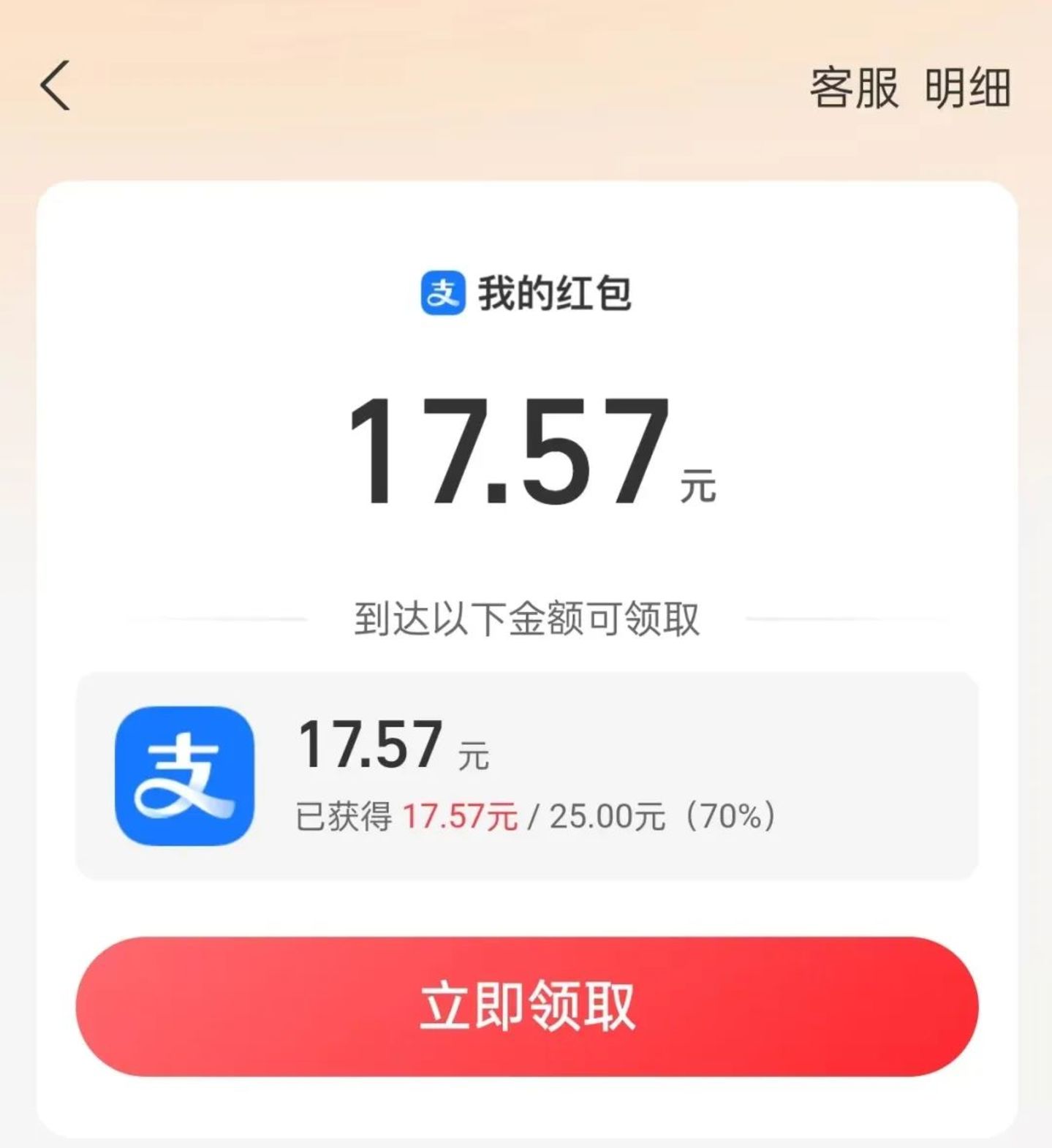Open 客服 customer service
The height and width of the screenshot is (1148, 1052).
pyautogui.click(x=853, y=88)
